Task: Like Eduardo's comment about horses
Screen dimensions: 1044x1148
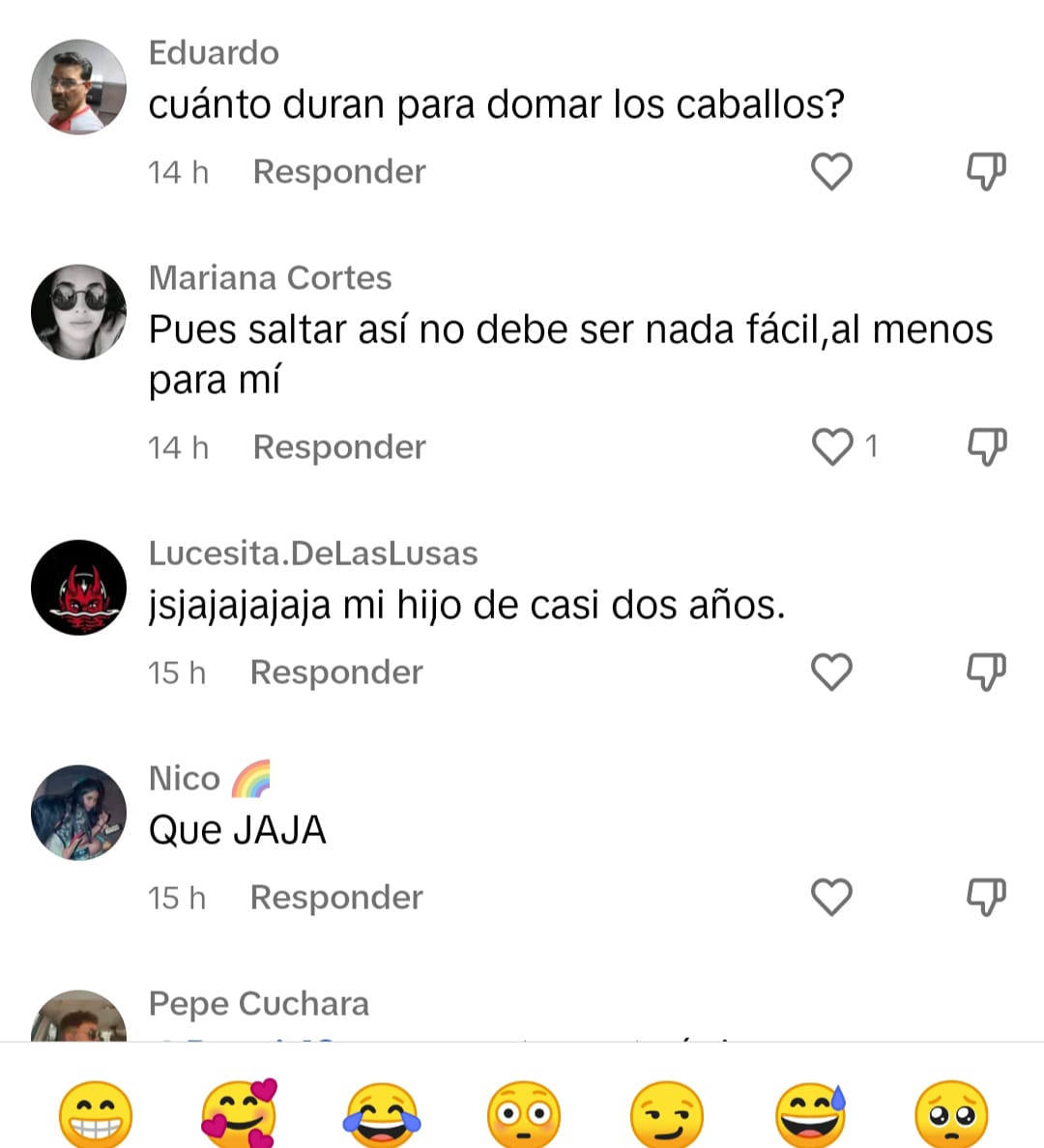Action: pyautogui.click(x=830, y=172)
